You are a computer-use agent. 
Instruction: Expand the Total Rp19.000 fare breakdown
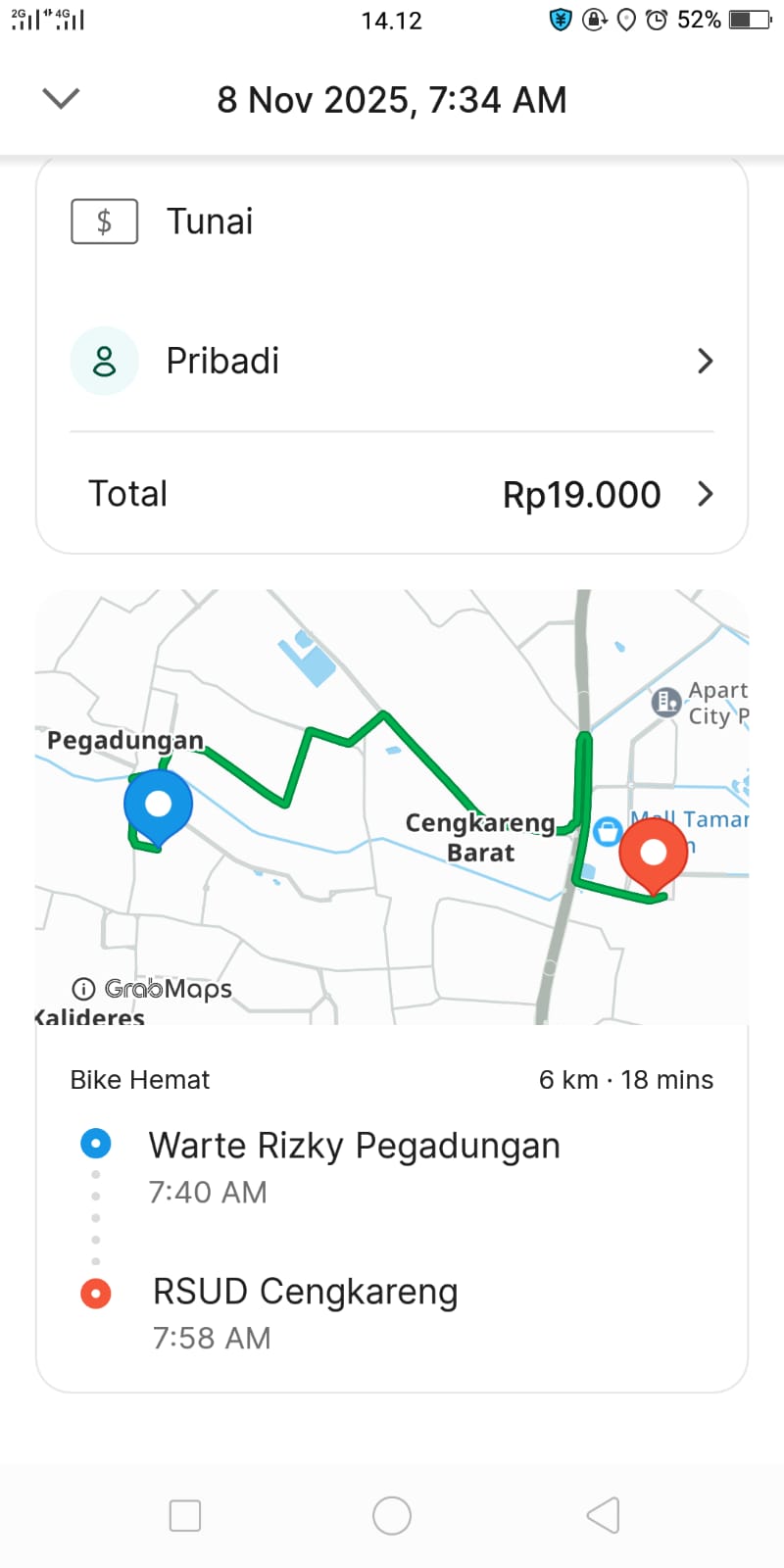[392, 494]
